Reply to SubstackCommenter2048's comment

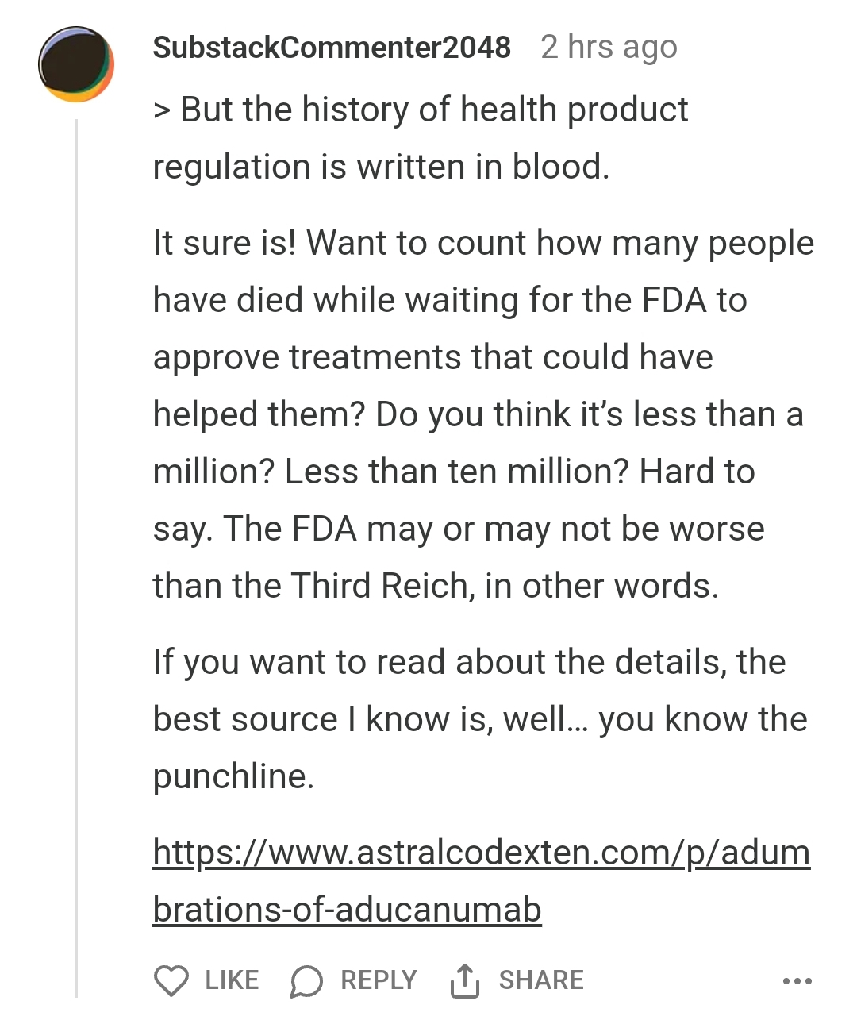(x=353, y=981)
